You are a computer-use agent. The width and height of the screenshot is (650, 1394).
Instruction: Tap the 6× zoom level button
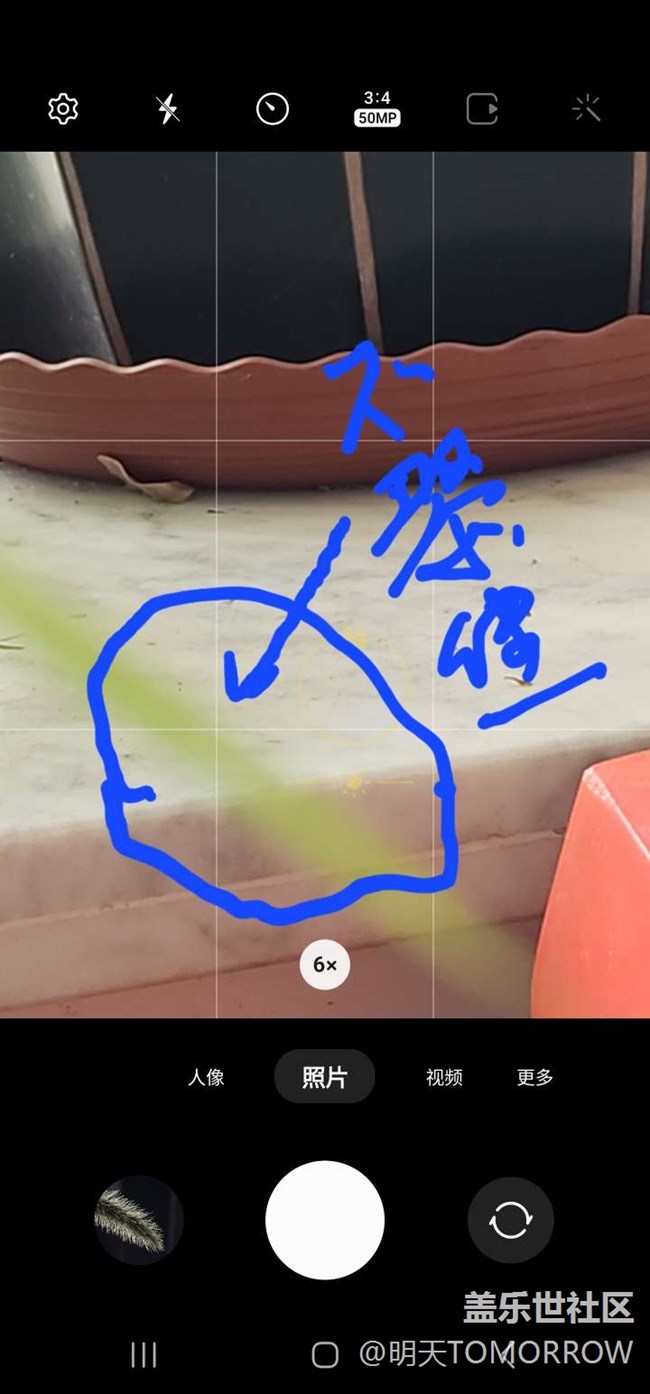pyautogui.click(x=325, y=964)
